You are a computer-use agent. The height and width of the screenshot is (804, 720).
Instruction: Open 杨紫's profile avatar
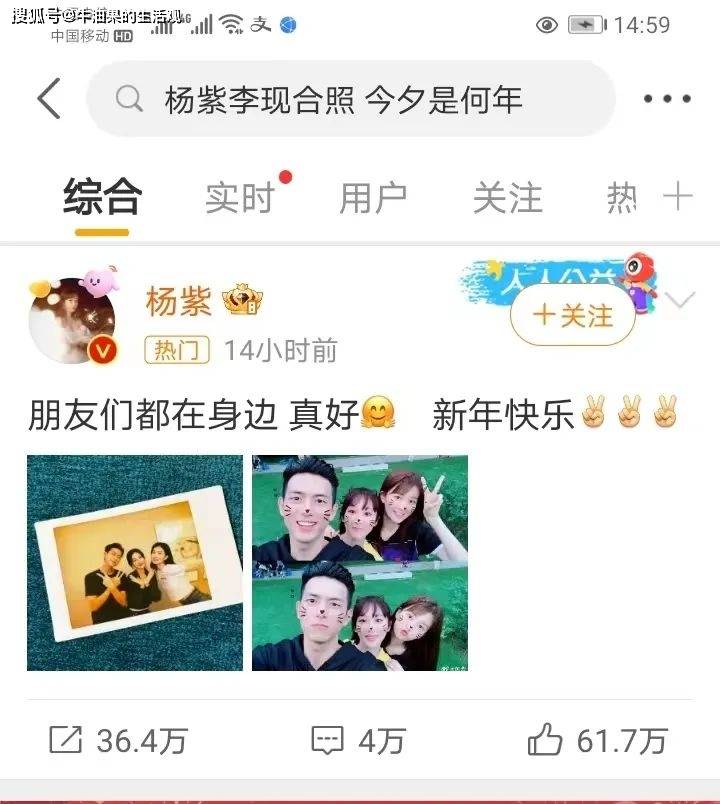coord(72,322)
